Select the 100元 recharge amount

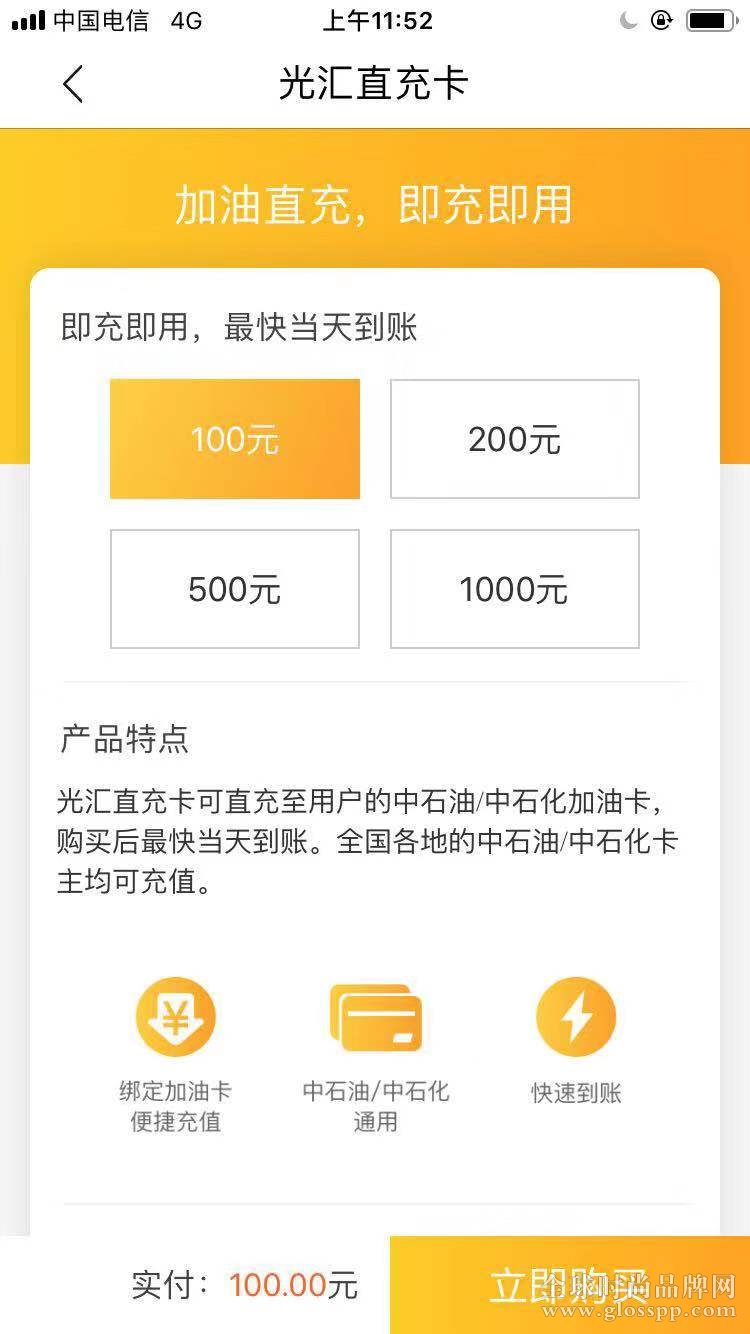pos(235,439)
